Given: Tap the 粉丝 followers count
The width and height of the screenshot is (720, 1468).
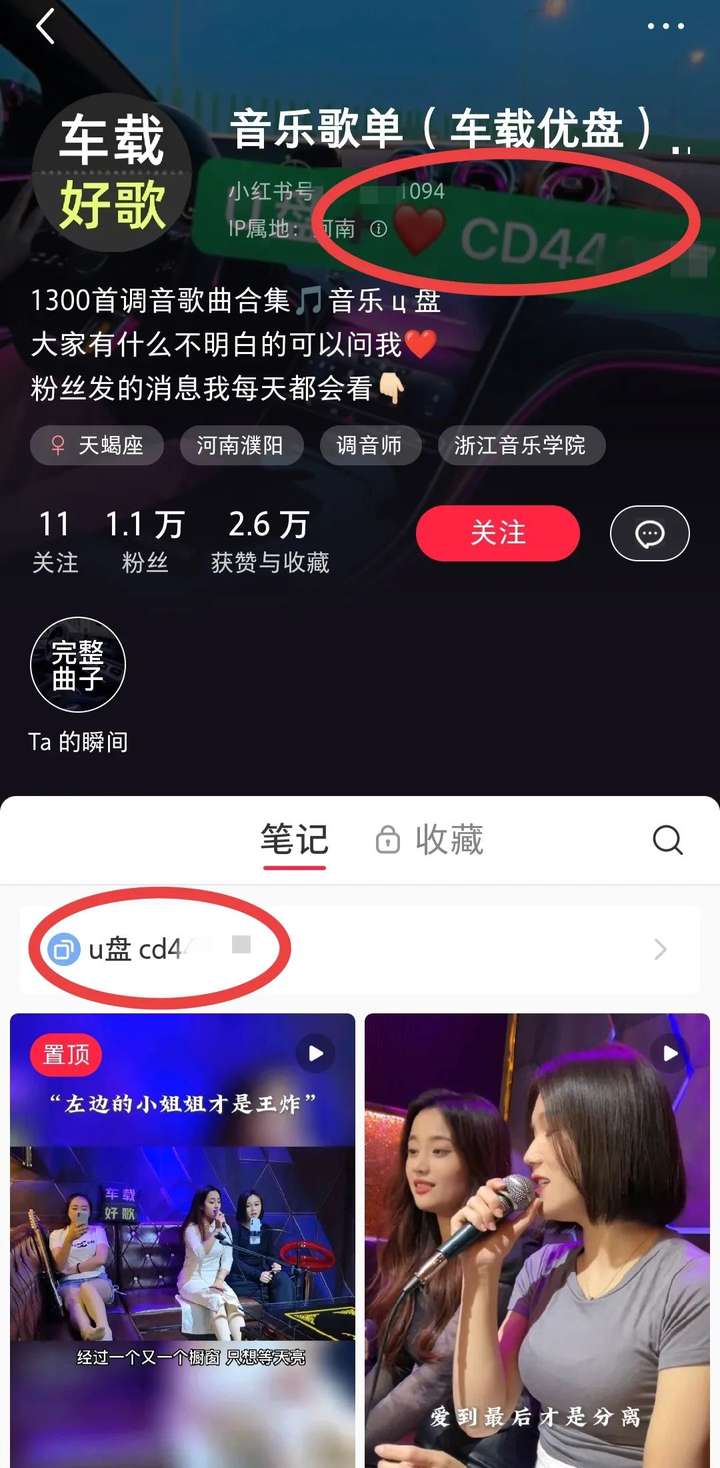Looking at the screenshot, I should [x=145, y=541].
